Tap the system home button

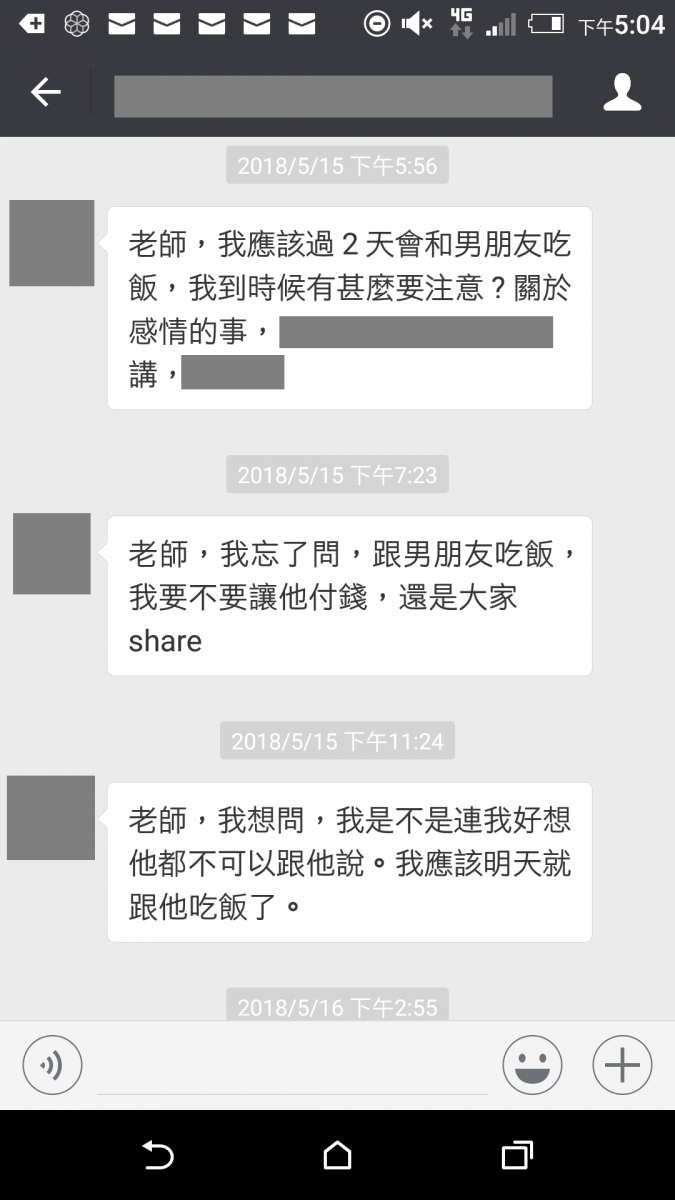pyautogui.click(x=338, y=1156)
